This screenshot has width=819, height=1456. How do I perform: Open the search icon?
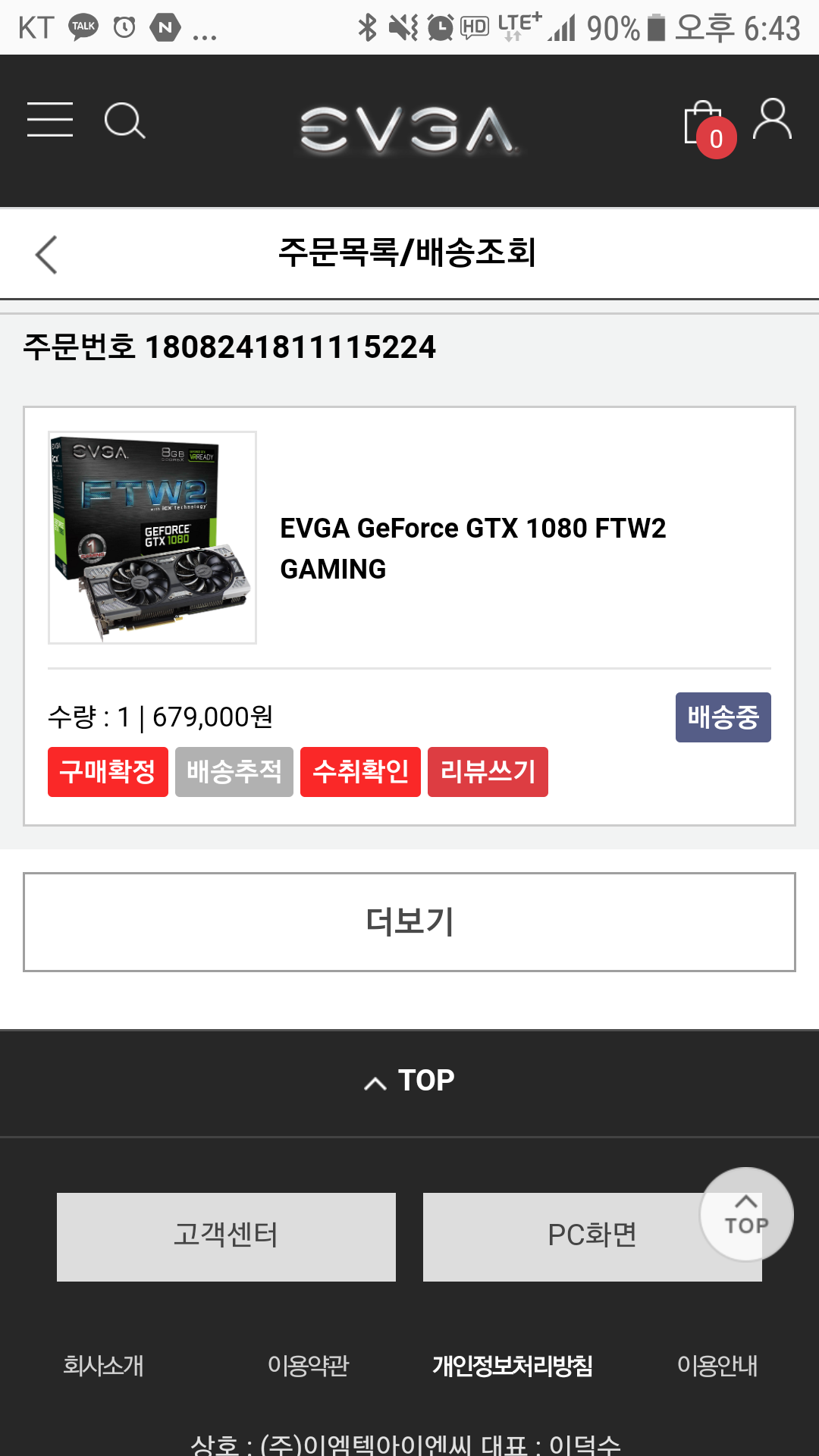[124, 121]
